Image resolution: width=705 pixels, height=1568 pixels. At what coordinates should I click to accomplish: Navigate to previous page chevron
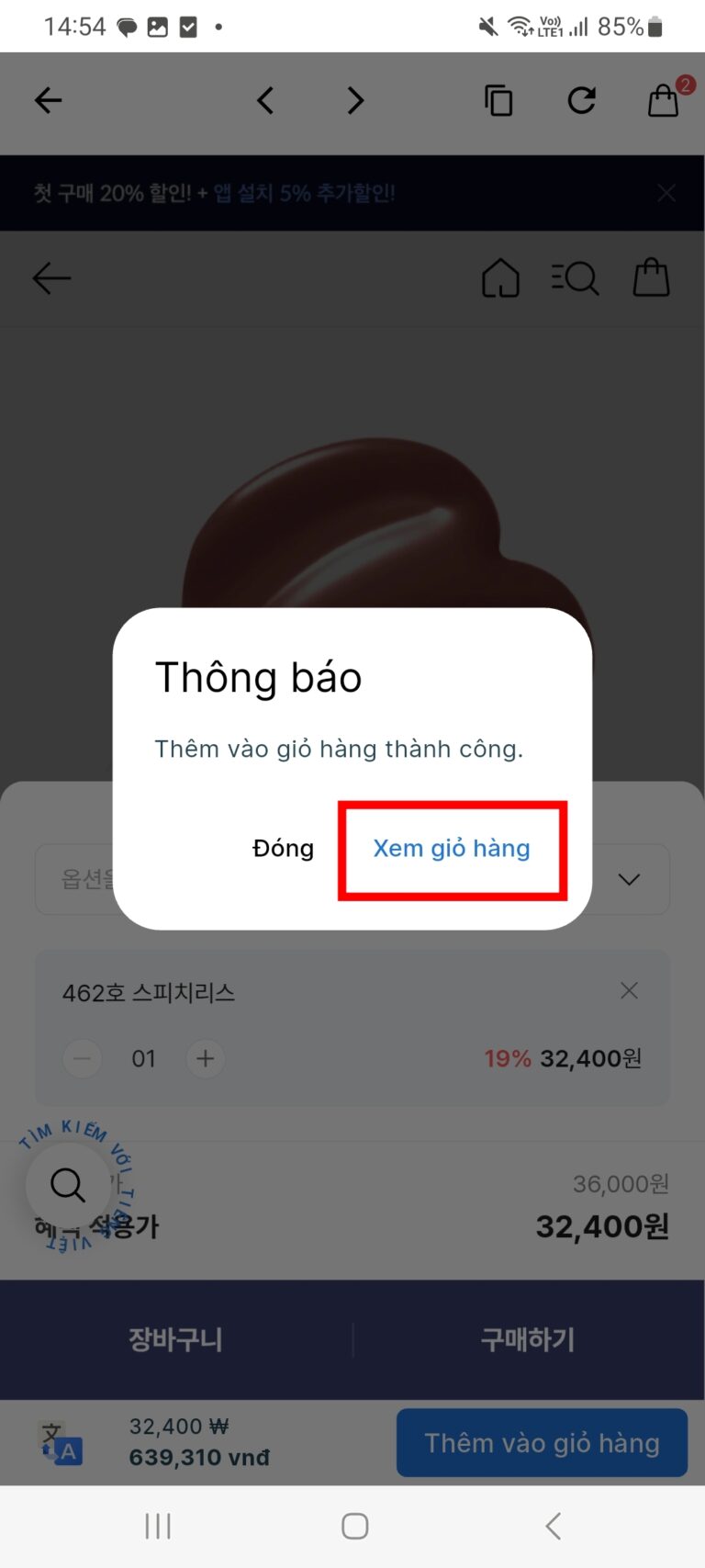(x=265, y=100)
